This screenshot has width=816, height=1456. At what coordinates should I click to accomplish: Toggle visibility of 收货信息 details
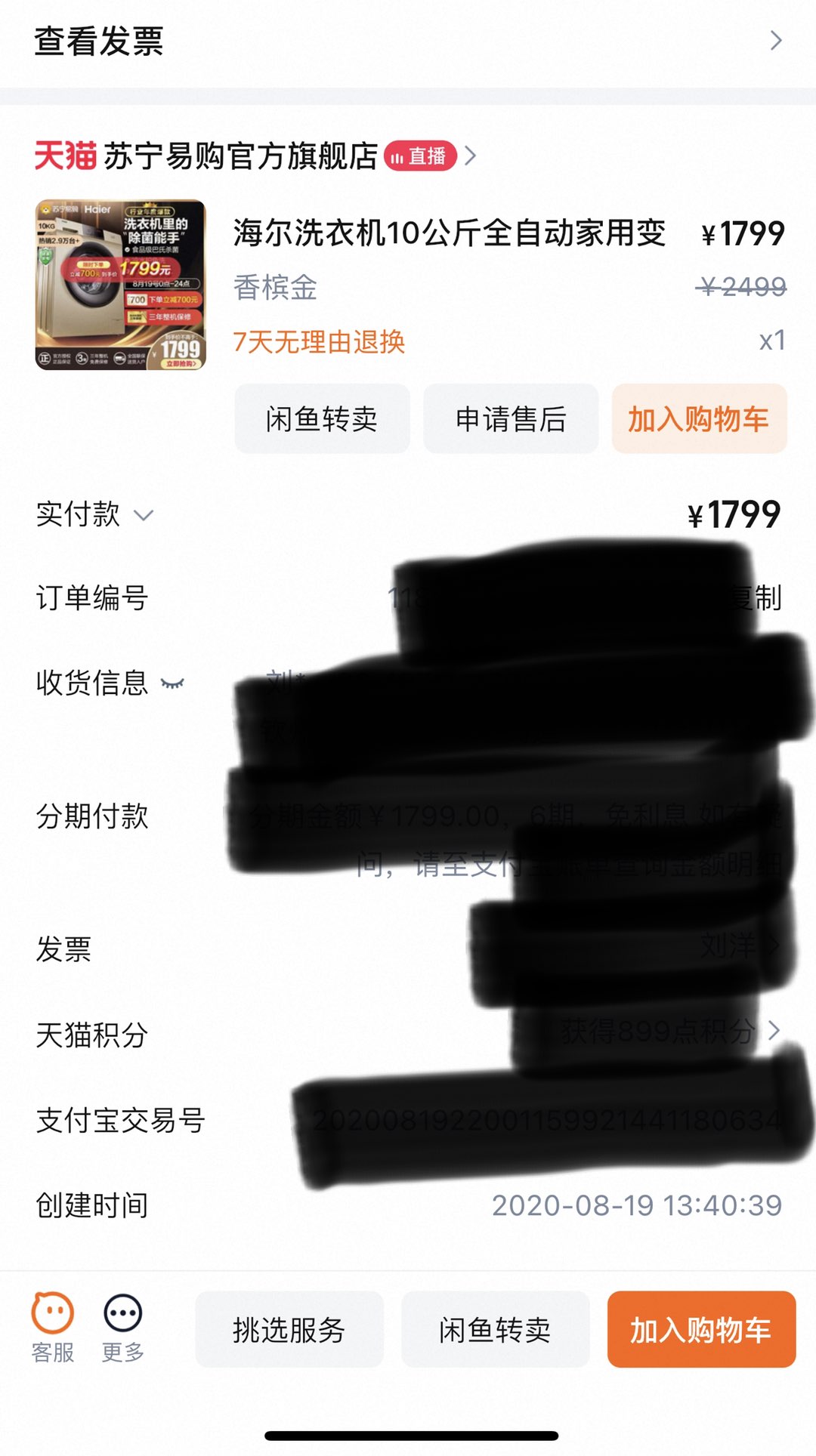(x=172, y=683)
